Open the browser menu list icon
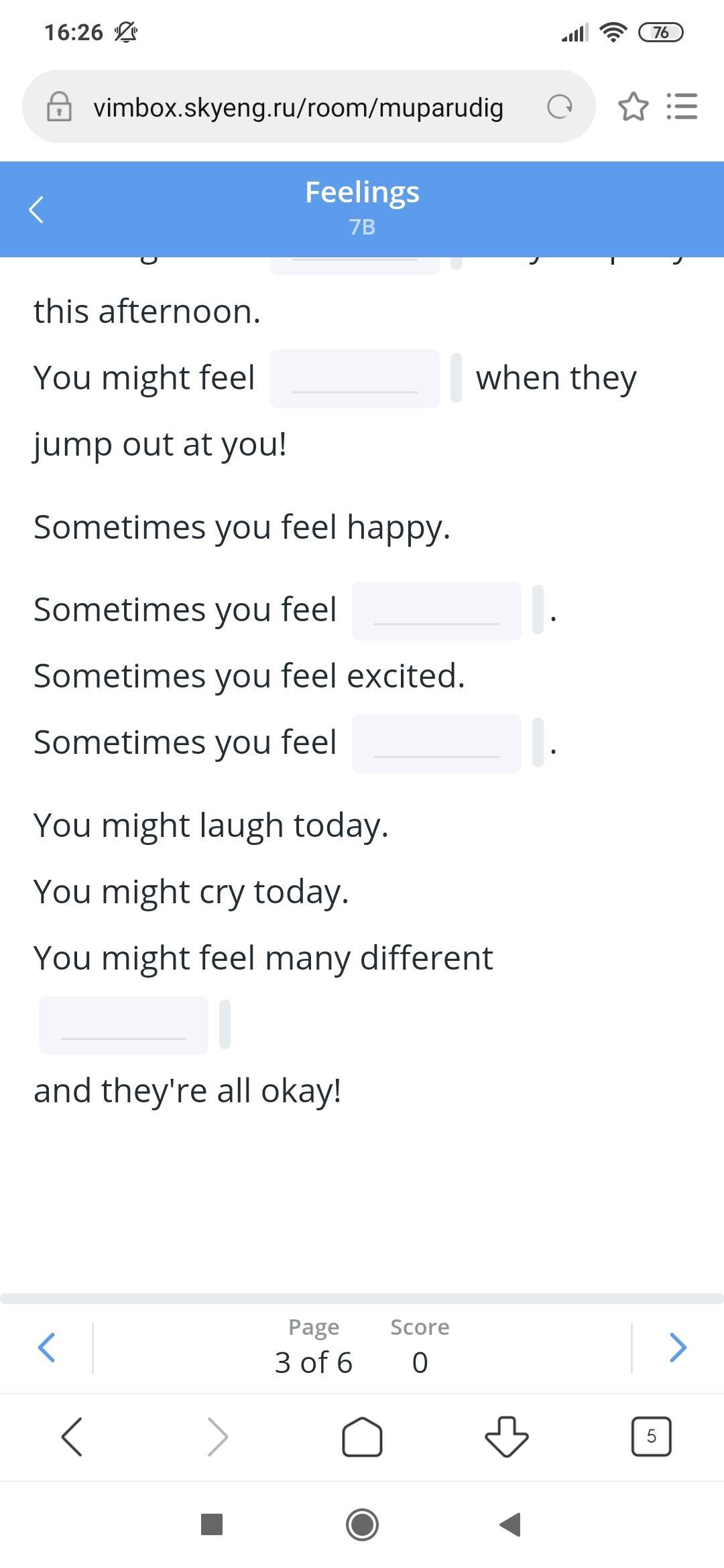Screen dimensions: 724x1568 click(682, 107)
